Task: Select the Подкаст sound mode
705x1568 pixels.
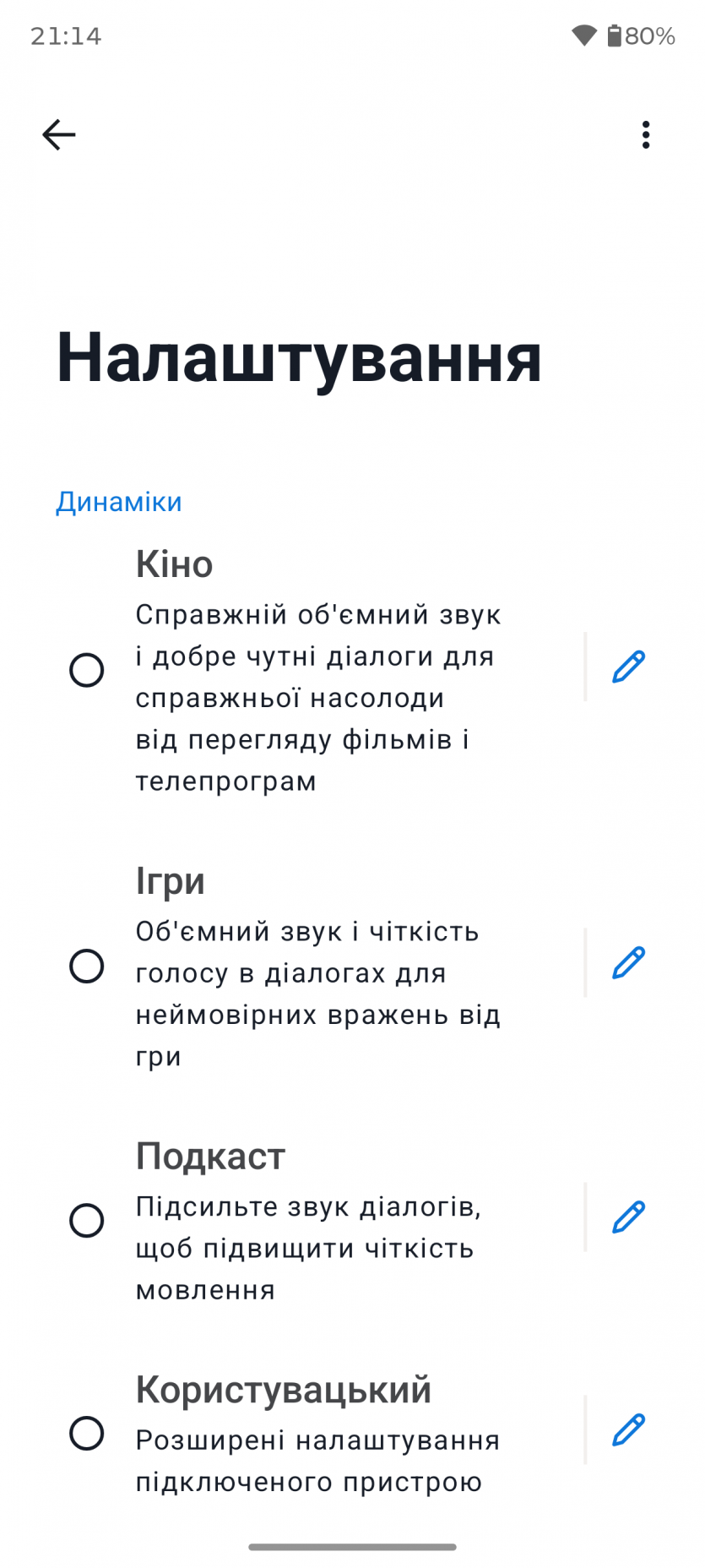Action: tap(86, 1220)
